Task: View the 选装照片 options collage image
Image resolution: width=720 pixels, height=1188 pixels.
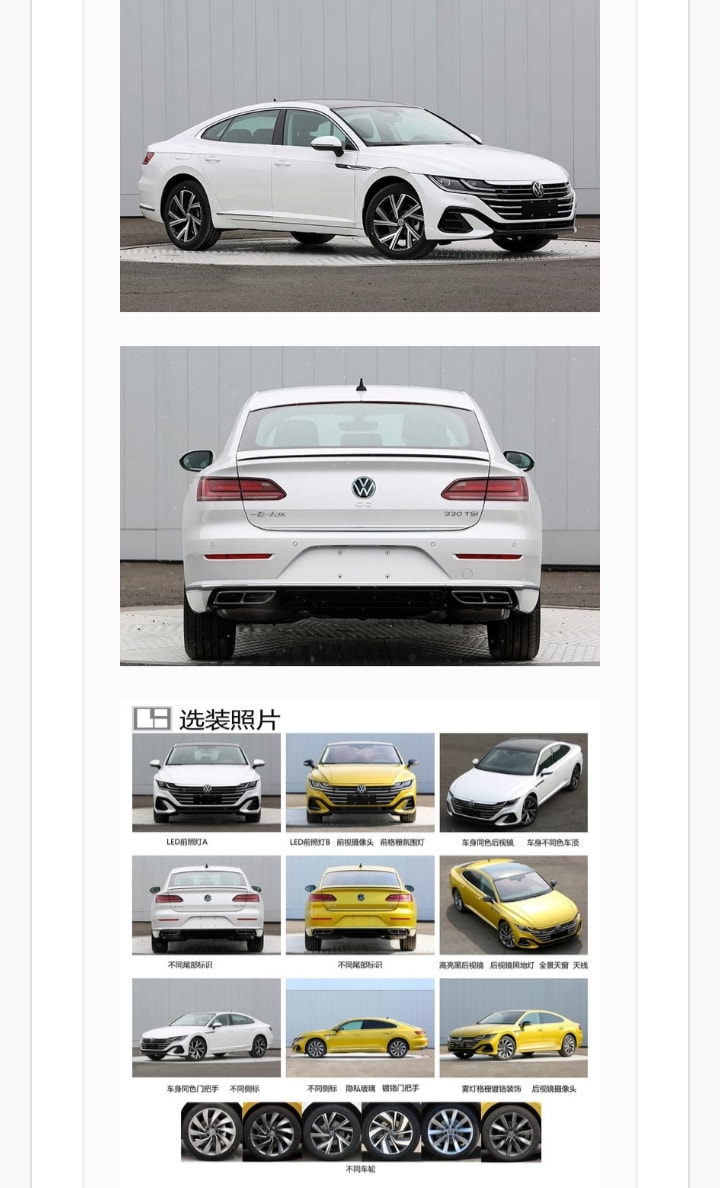Action: tap(360, 940)
